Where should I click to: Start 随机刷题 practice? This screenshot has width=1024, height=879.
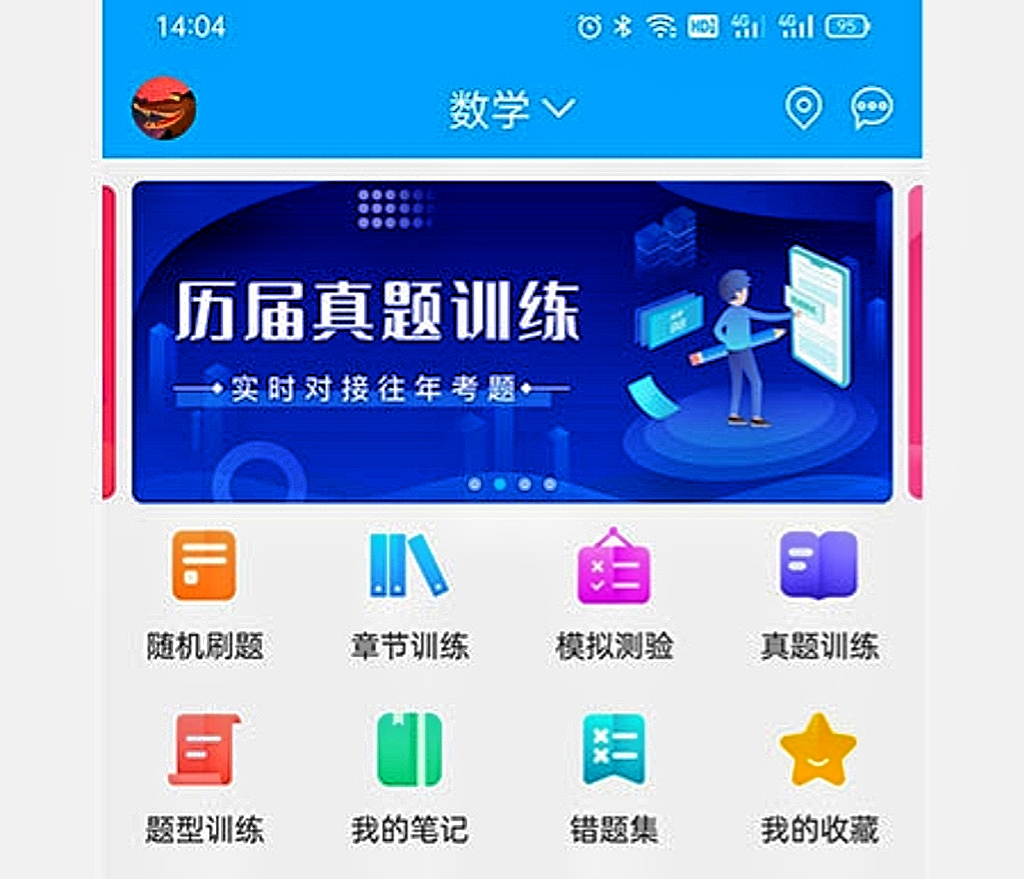205,595
